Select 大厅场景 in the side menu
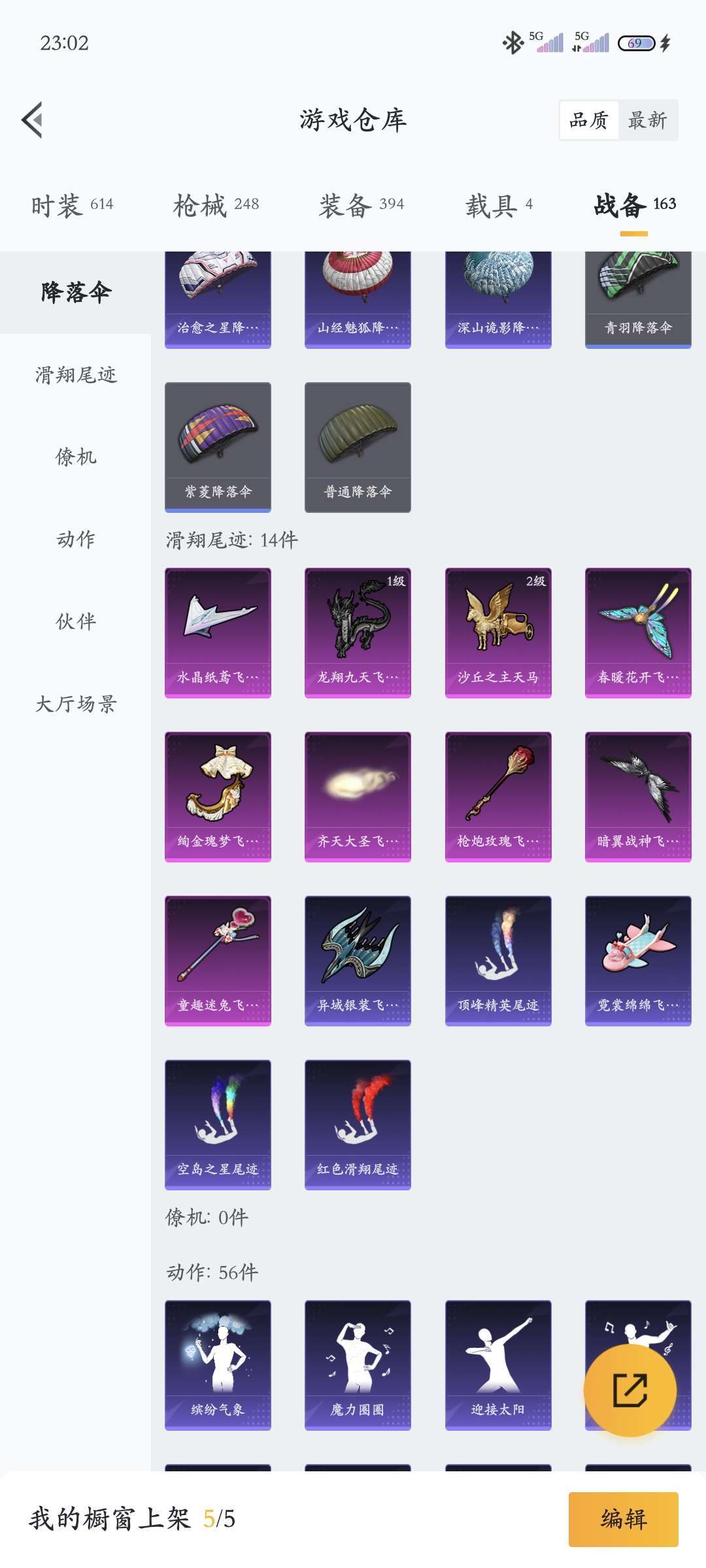This screenshot has height=1568, width=706. 76,704
